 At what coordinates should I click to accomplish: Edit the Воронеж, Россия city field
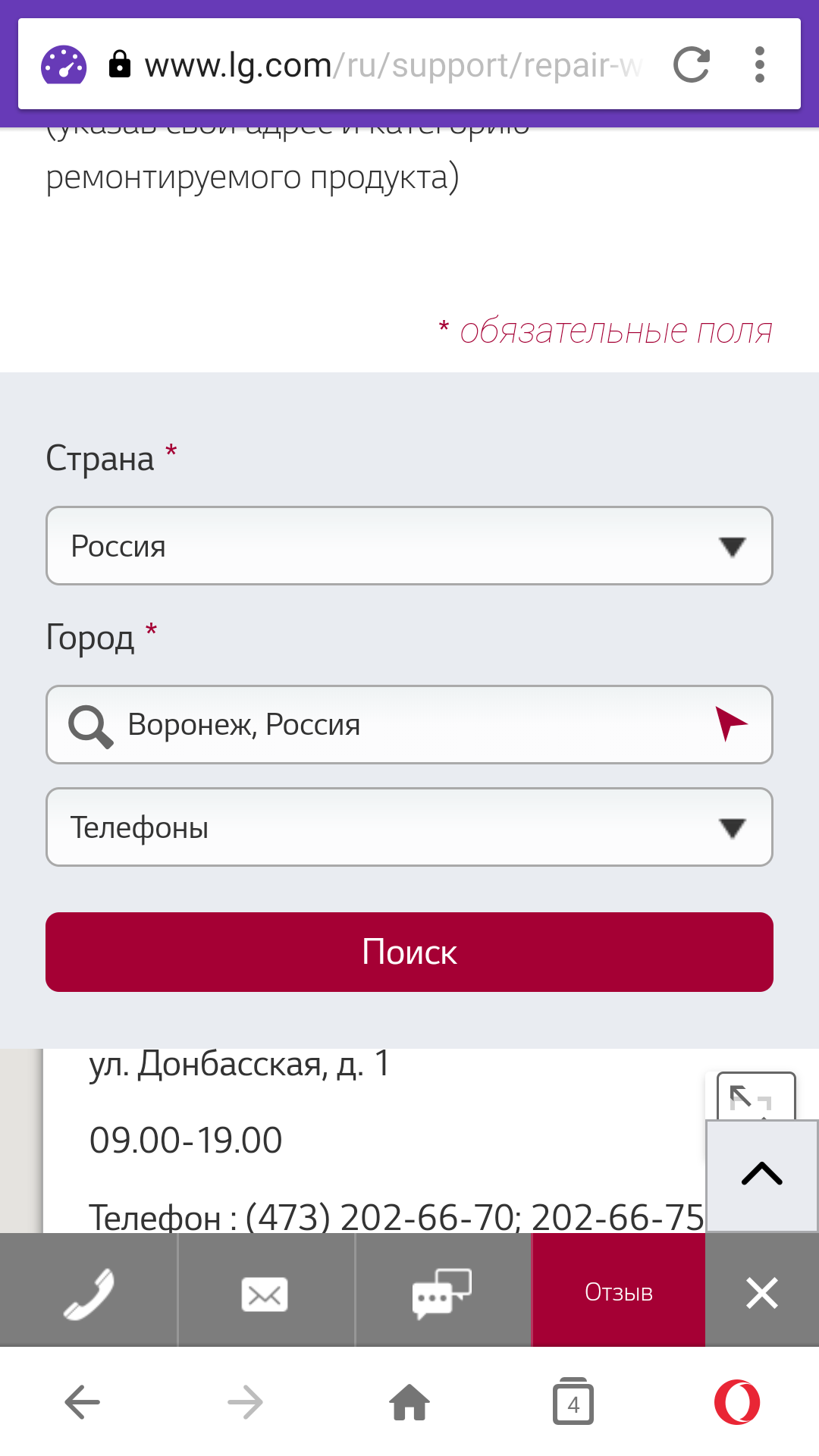pos(409,724)
